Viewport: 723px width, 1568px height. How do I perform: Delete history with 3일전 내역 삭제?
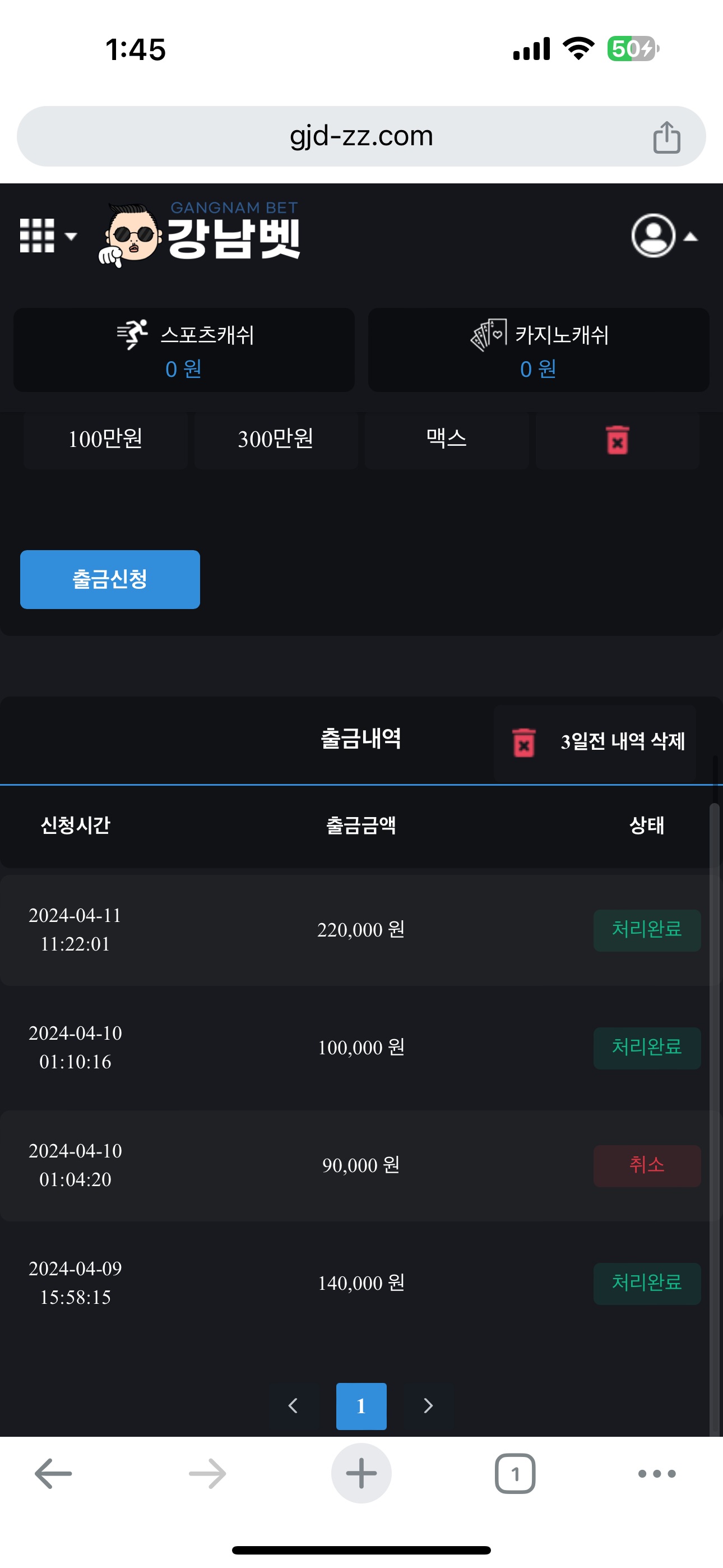(596, 742)
